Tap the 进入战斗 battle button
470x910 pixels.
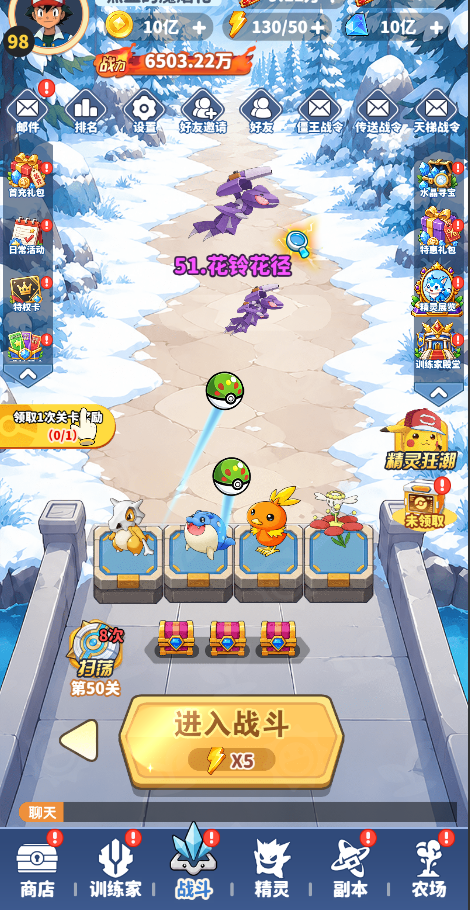pyautogui.click(x=231, y=741)
